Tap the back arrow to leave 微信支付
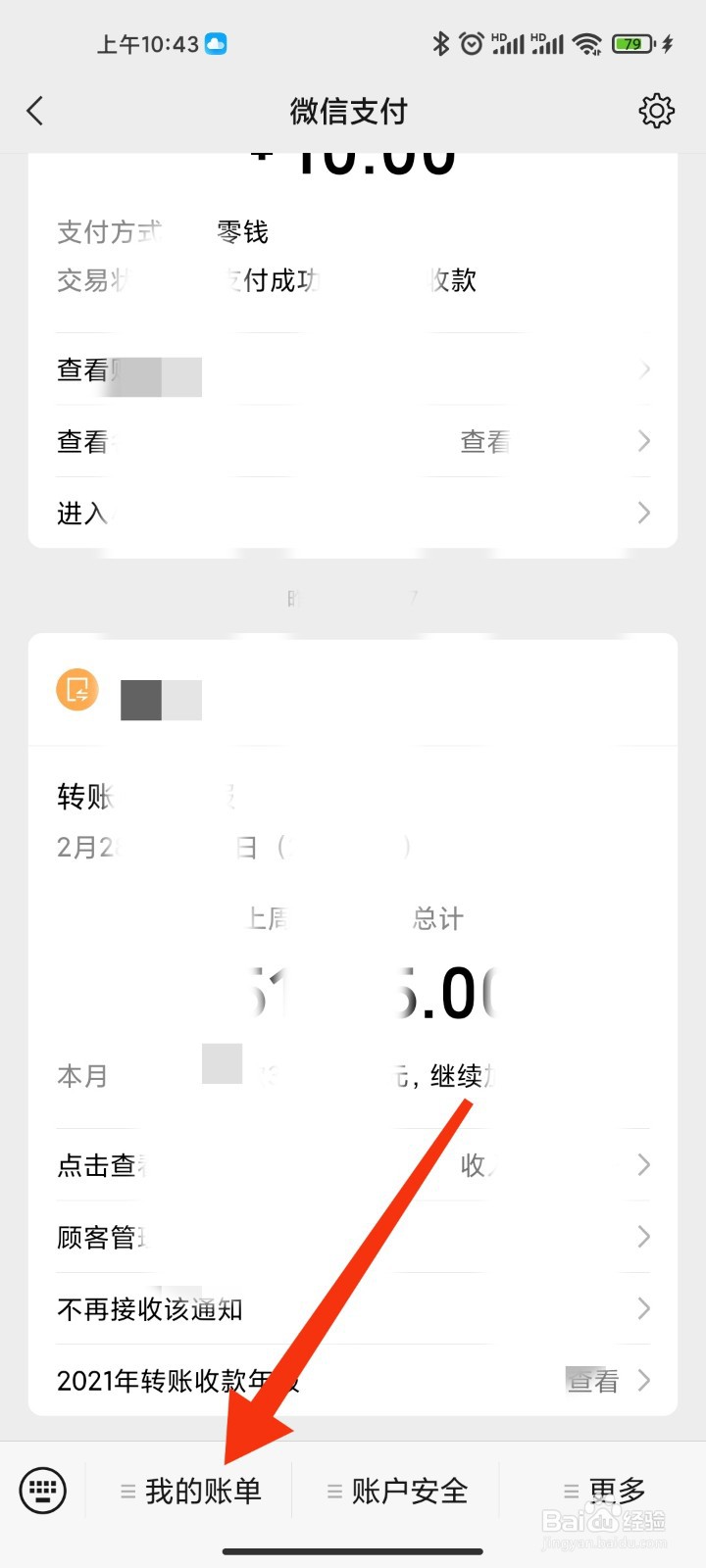The width and height of the screenshot is (706, 1568). [36, 111]
